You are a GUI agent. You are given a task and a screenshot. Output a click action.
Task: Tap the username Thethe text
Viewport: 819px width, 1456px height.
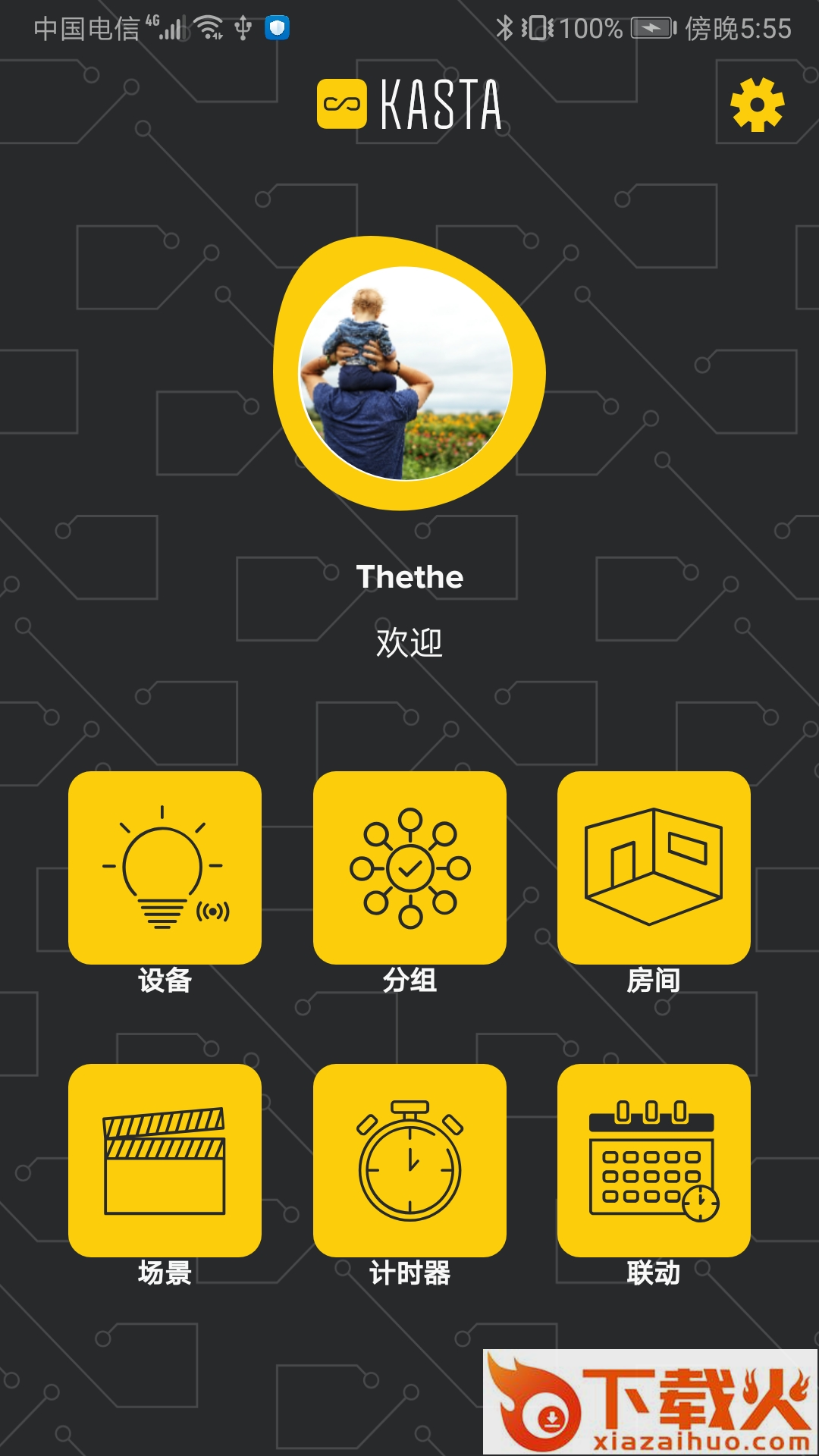coord(409,576)
